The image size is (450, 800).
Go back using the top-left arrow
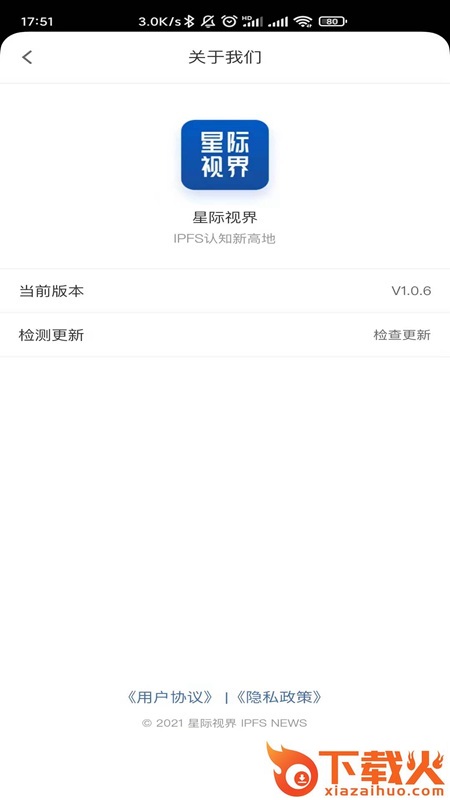click(x=28, y=57)
